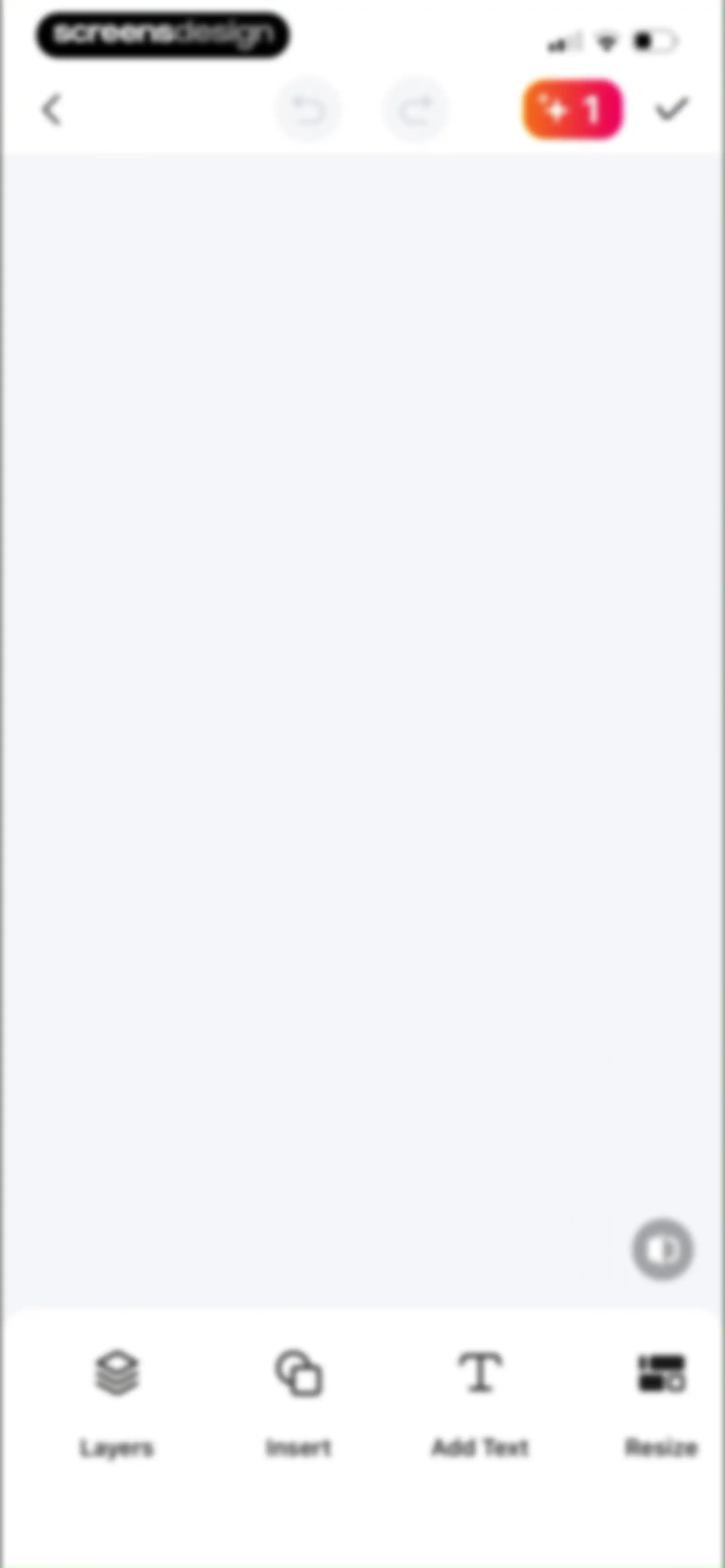Tap the redo arrow button
The height and width of the screenshot is (1568, 725).
click(x=416, y=110)
